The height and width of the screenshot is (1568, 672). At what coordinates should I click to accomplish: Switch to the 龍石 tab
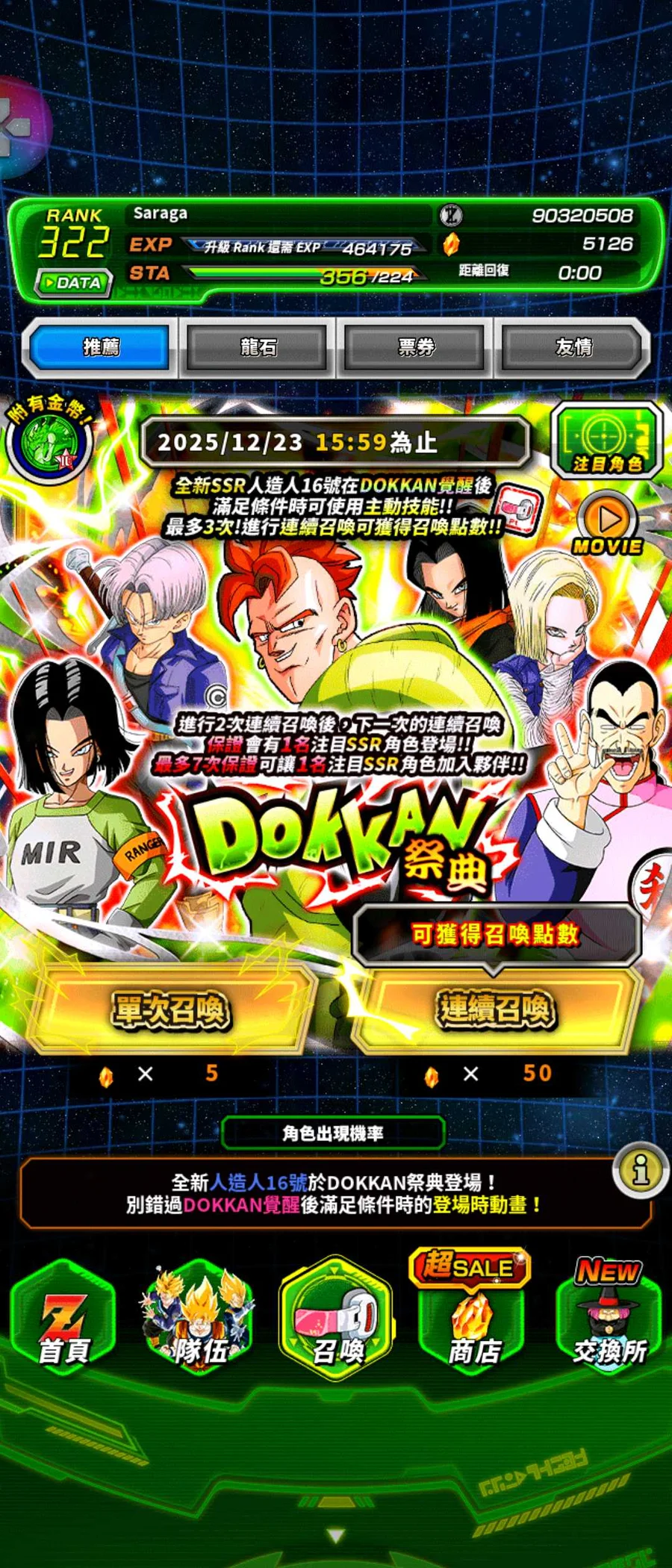tap(258, 346)
